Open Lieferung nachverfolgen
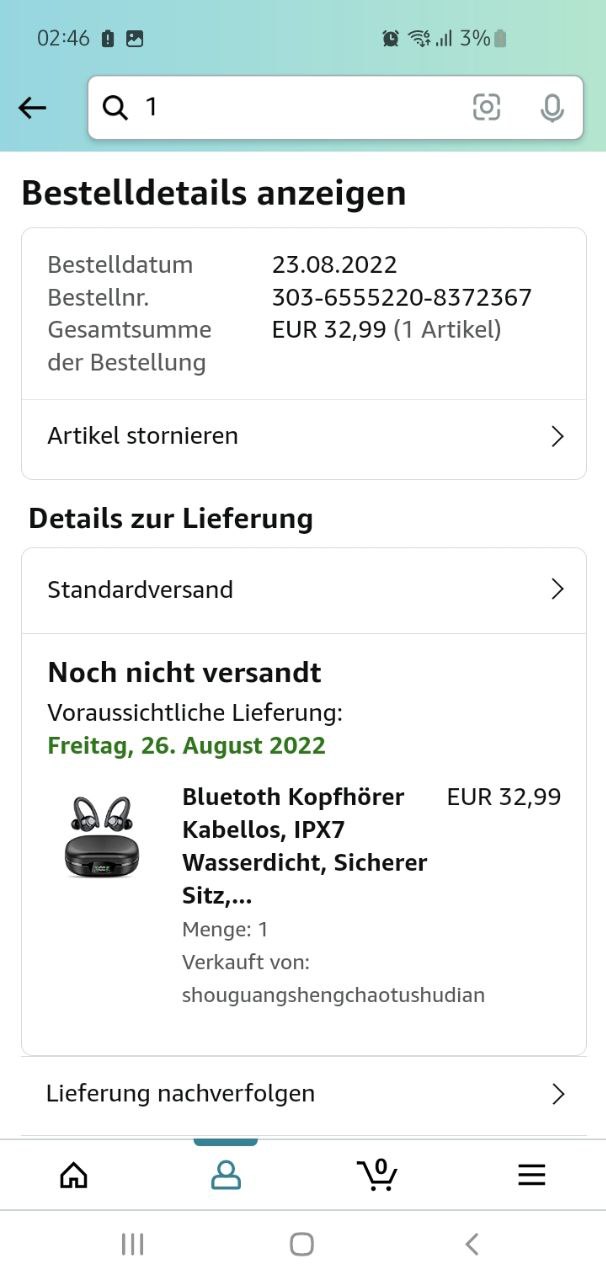Image resolution: width=606 pixels, height=1280 pixels. 304,1094
